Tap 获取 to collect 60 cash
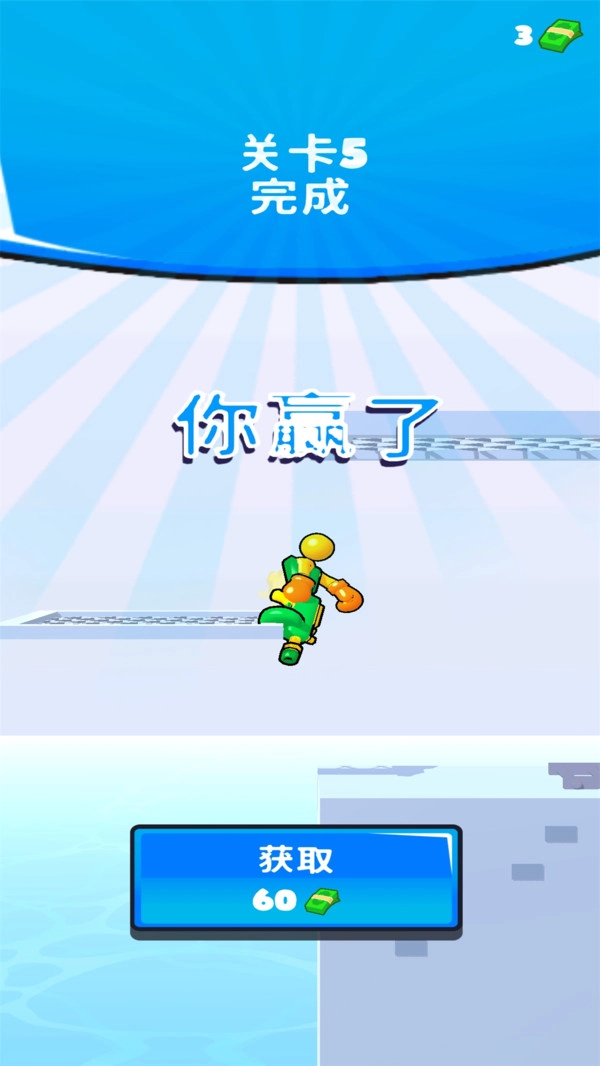 pyautogui.click(x=296, y=878)
